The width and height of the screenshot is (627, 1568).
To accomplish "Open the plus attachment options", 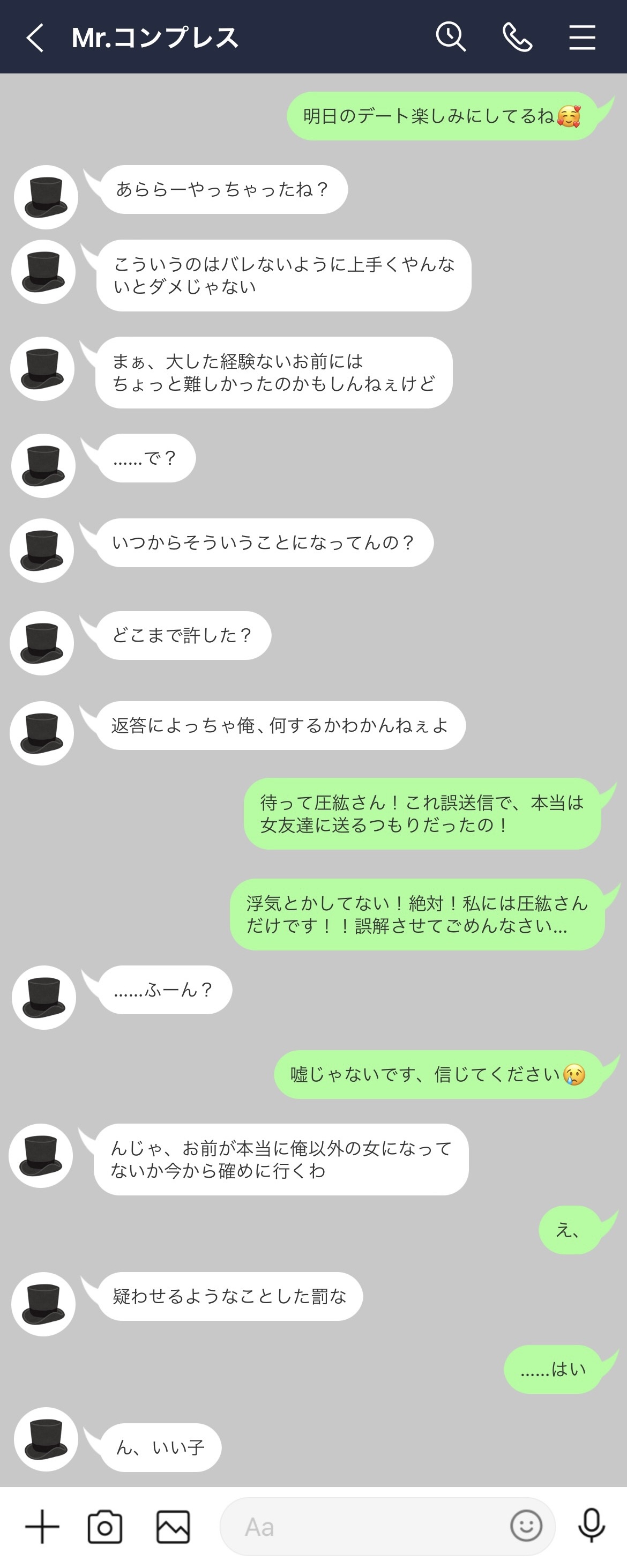I will point(42,1526).
